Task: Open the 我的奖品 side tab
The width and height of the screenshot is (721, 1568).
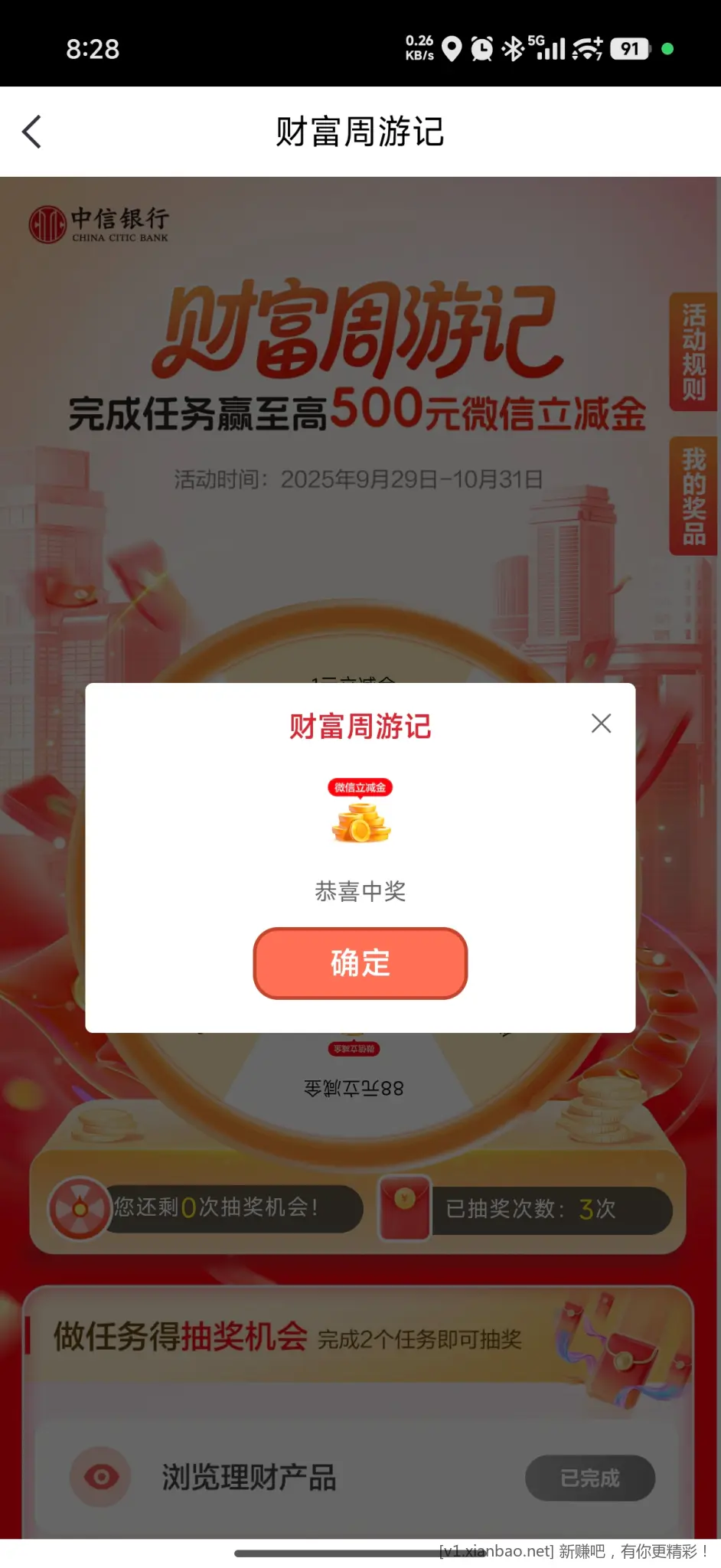Action: (x=693, y=495)
